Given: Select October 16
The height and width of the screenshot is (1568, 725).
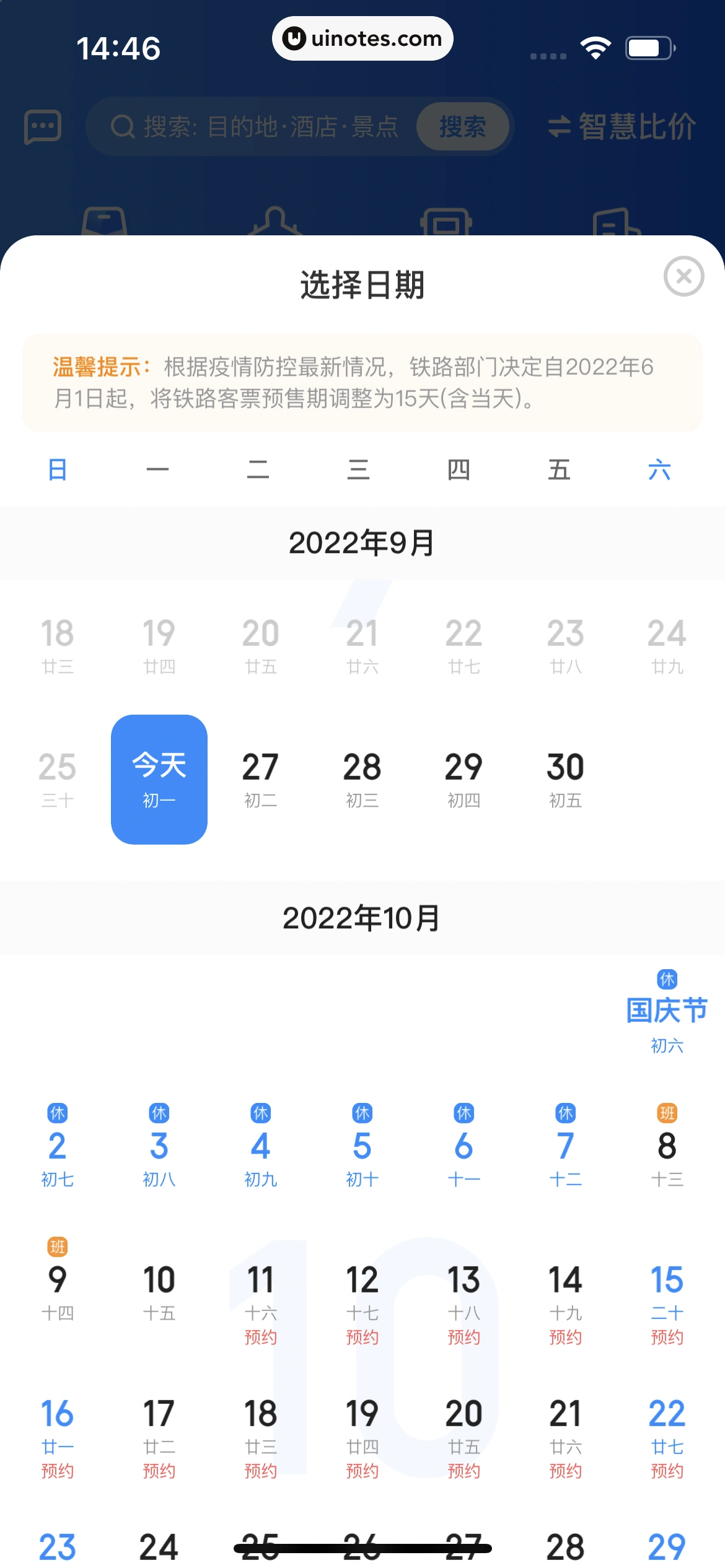Looking at the screenshot, I should click(57, 1434).
